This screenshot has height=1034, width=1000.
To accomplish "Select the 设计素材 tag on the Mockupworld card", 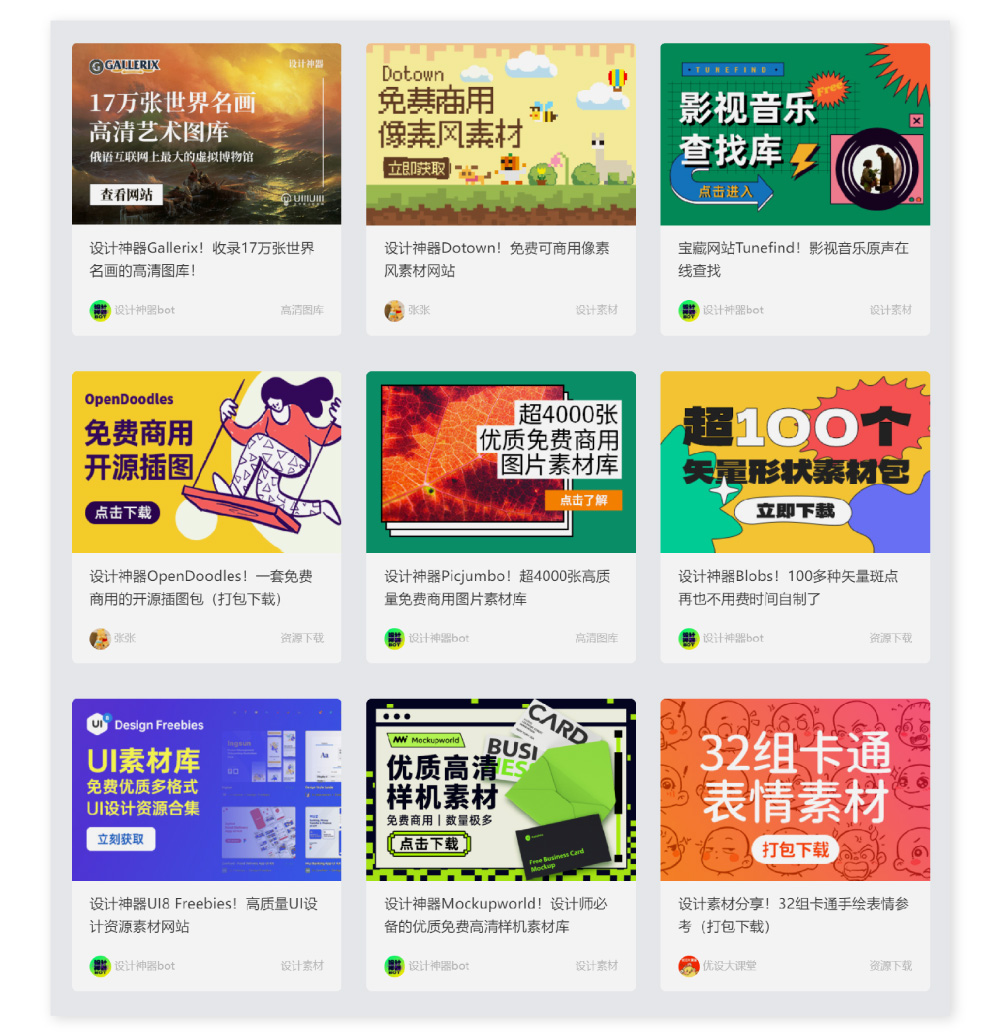I will coord(596,966).
